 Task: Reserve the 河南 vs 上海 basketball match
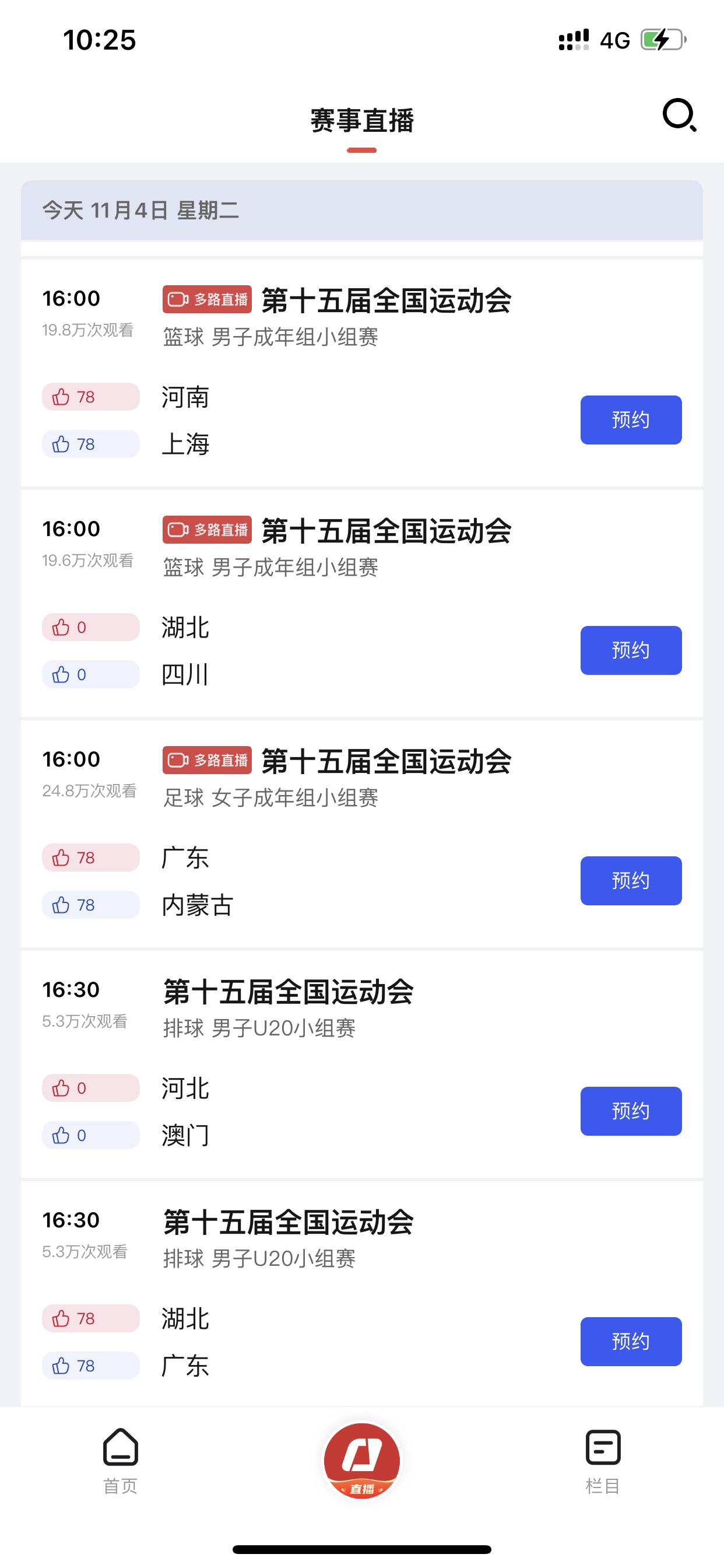point(630,420)
